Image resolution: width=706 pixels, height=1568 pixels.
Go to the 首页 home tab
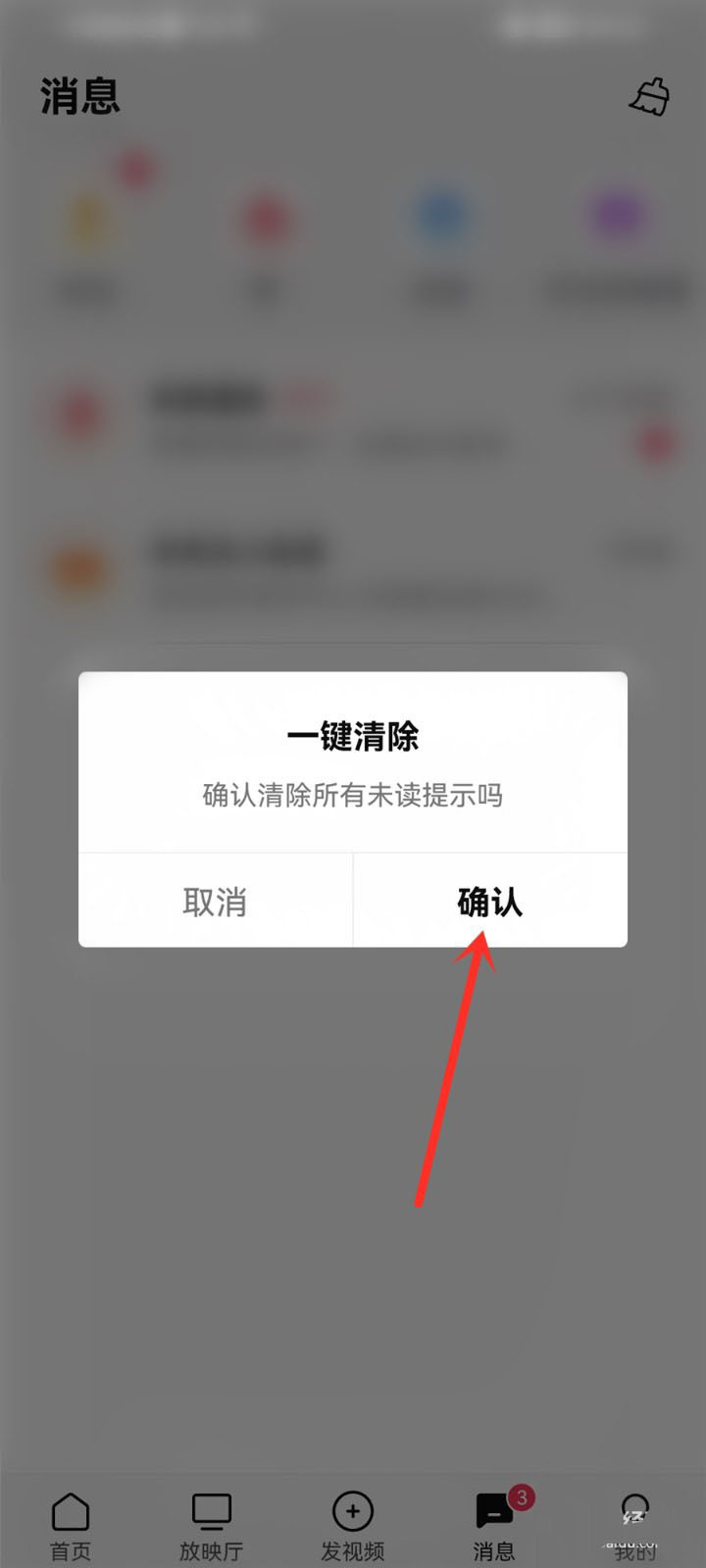pos(71,1526)
